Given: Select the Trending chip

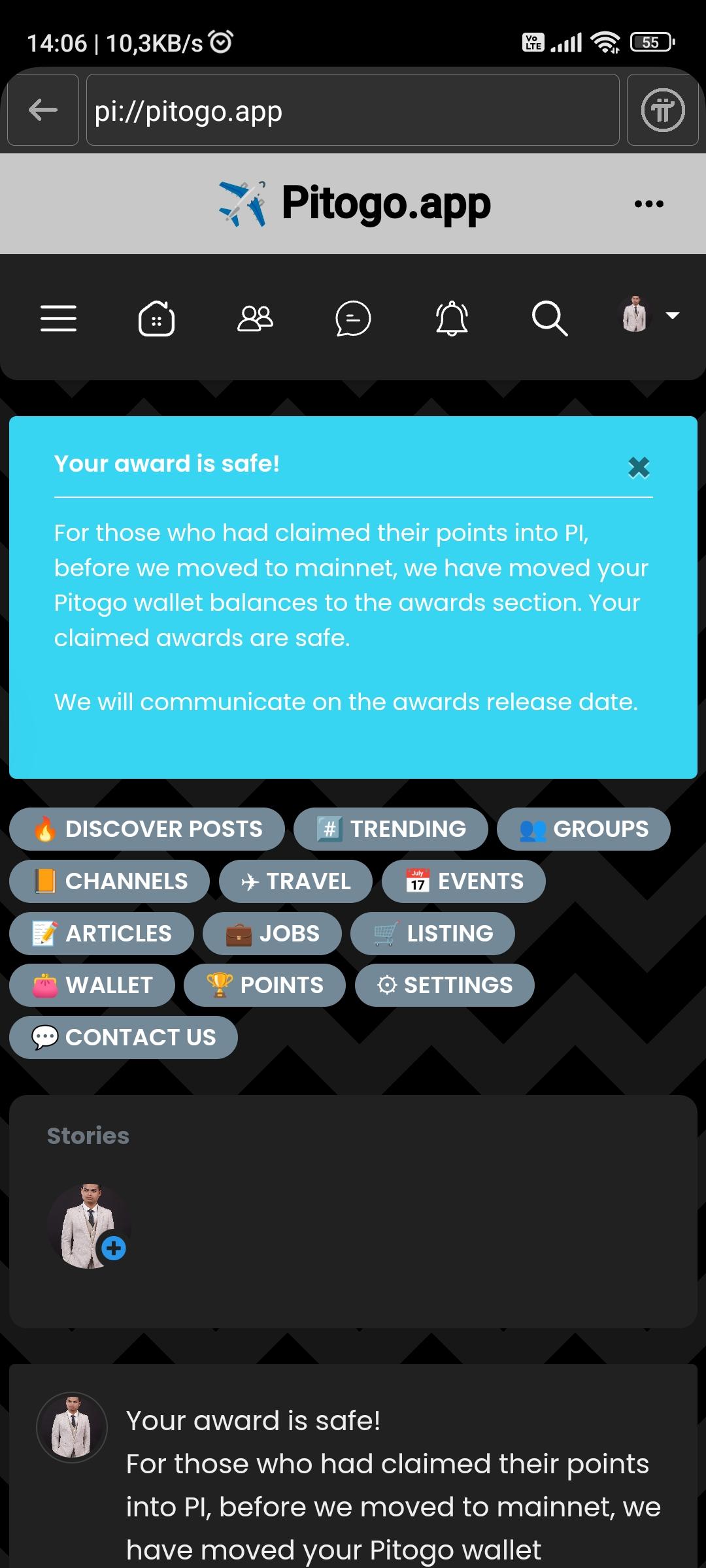Looking at the screenshot, I should (391, 829).
